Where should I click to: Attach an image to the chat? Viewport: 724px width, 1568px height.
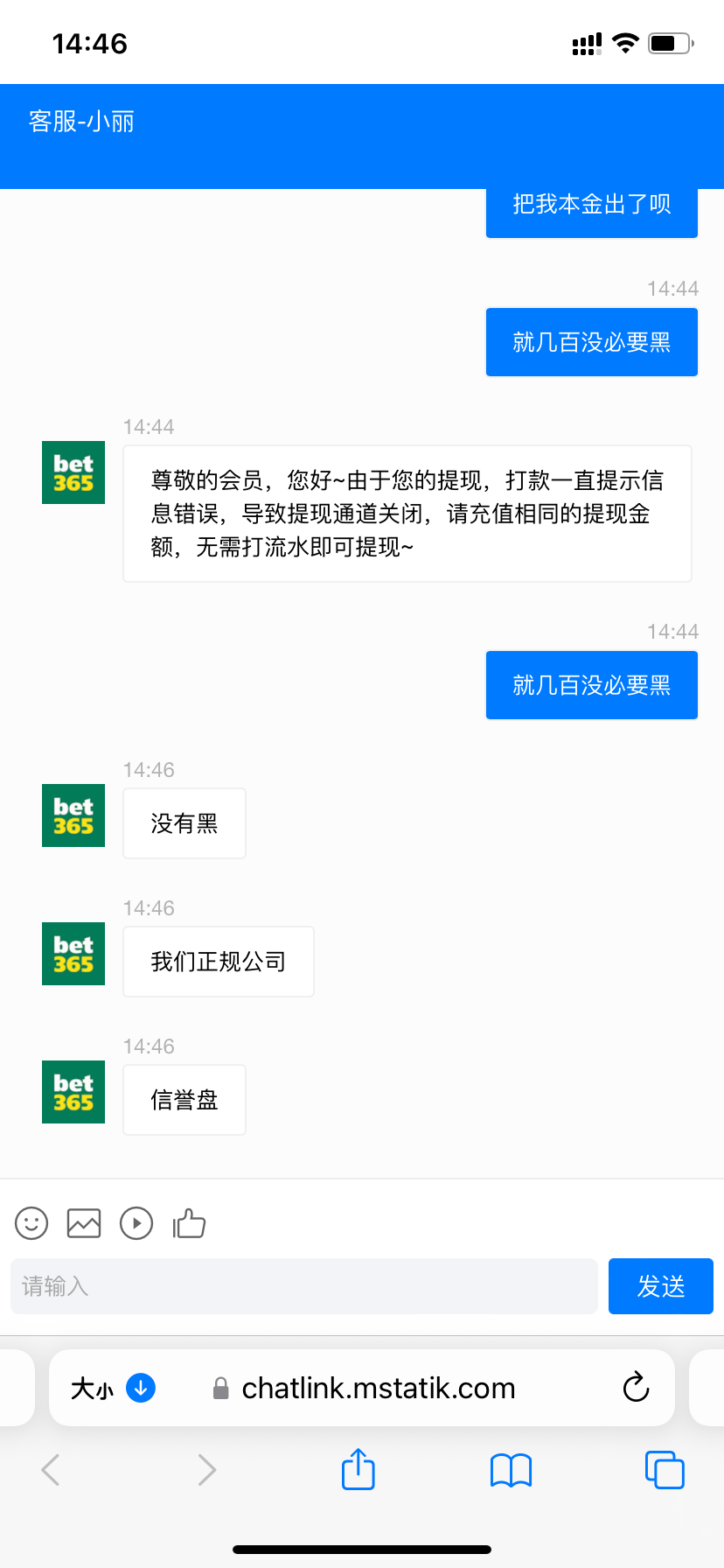(84, 1223)
